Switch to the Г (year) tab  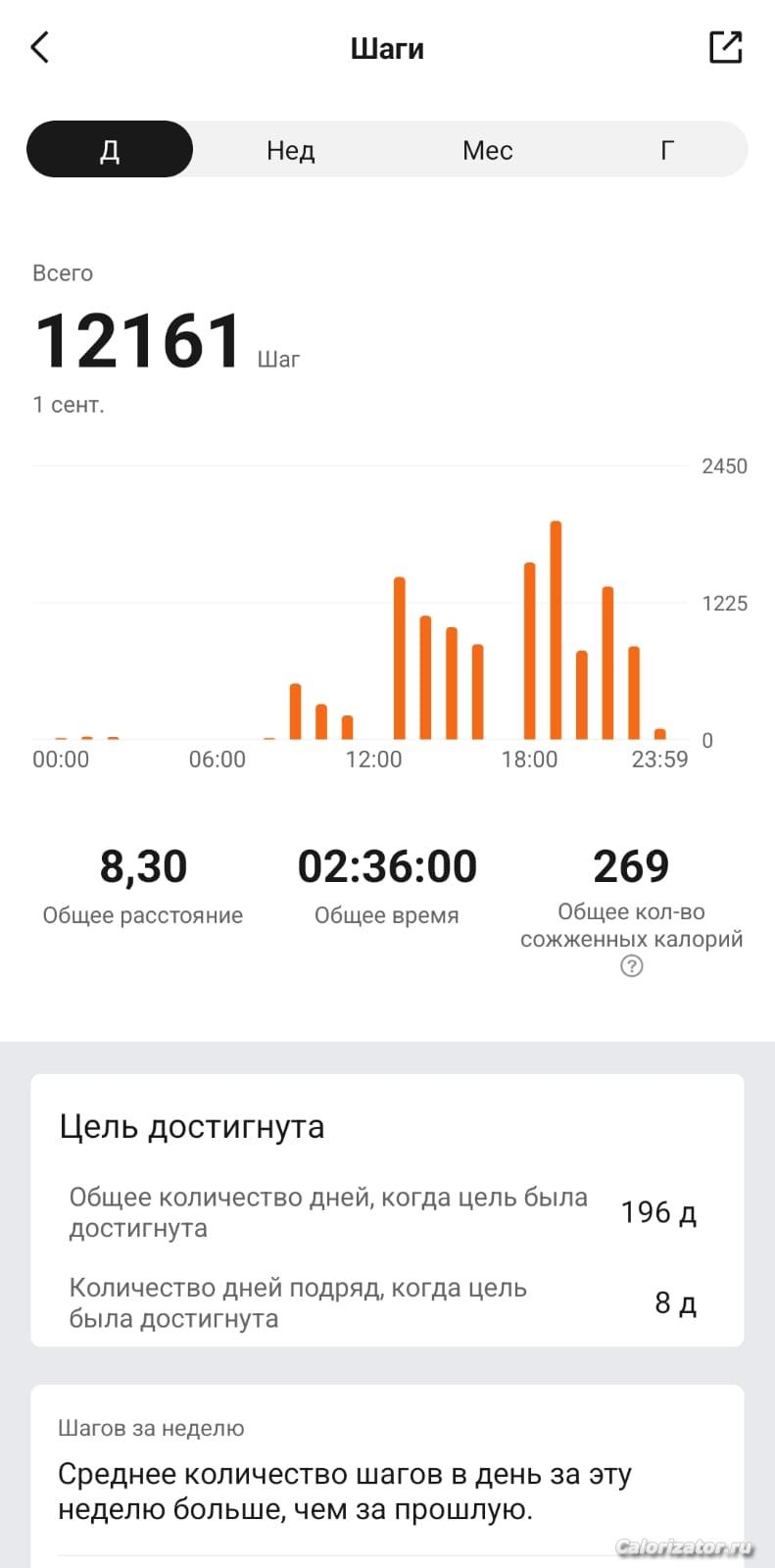point(667,150)
